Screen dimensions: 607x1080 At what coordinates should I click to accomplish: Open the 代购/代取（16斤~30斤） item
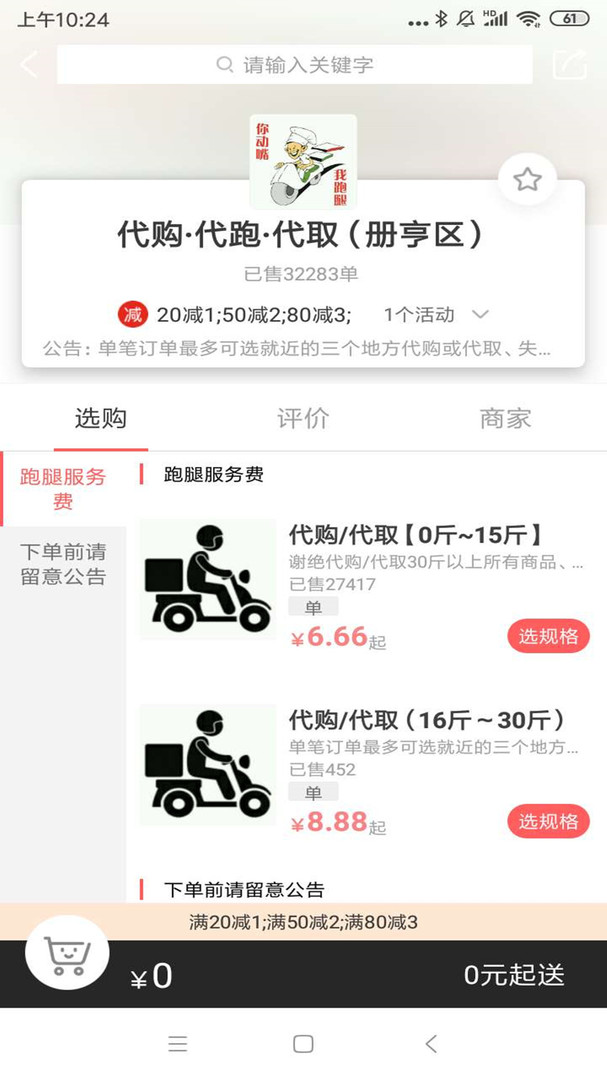coord(426,720)
